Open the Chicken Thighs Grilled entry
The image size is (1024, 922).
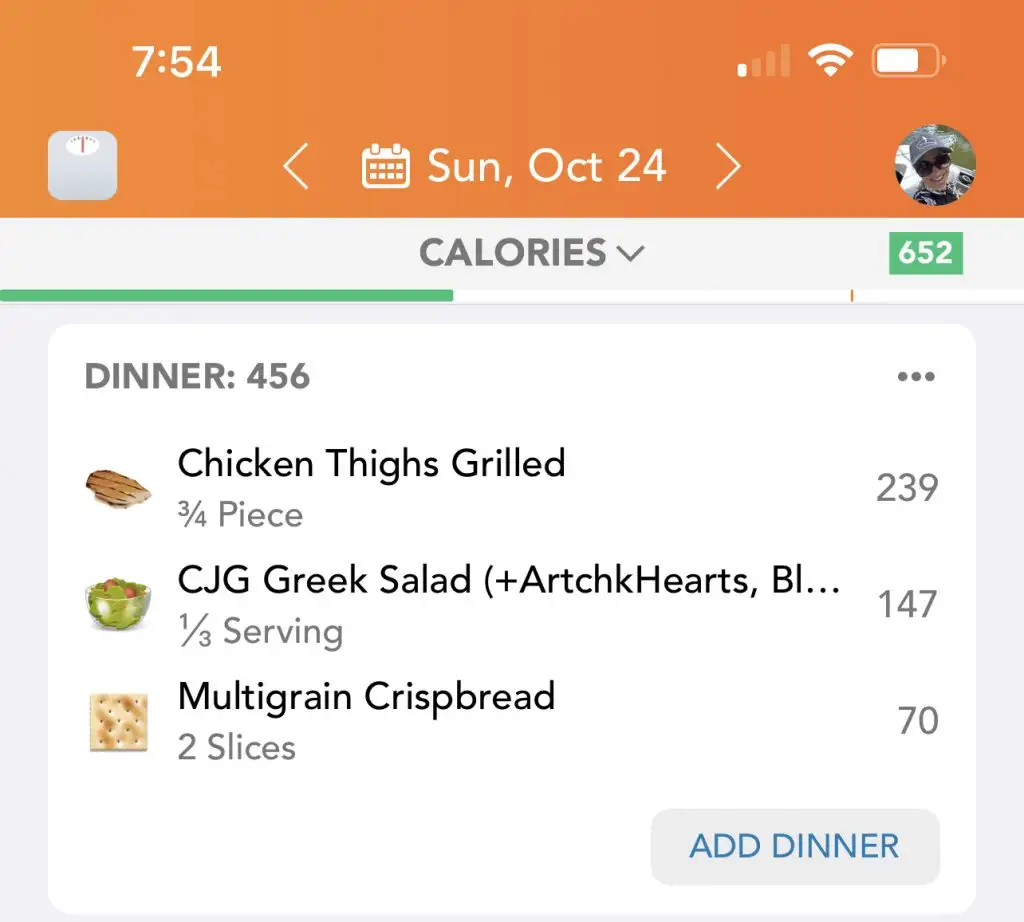point(510,487)
